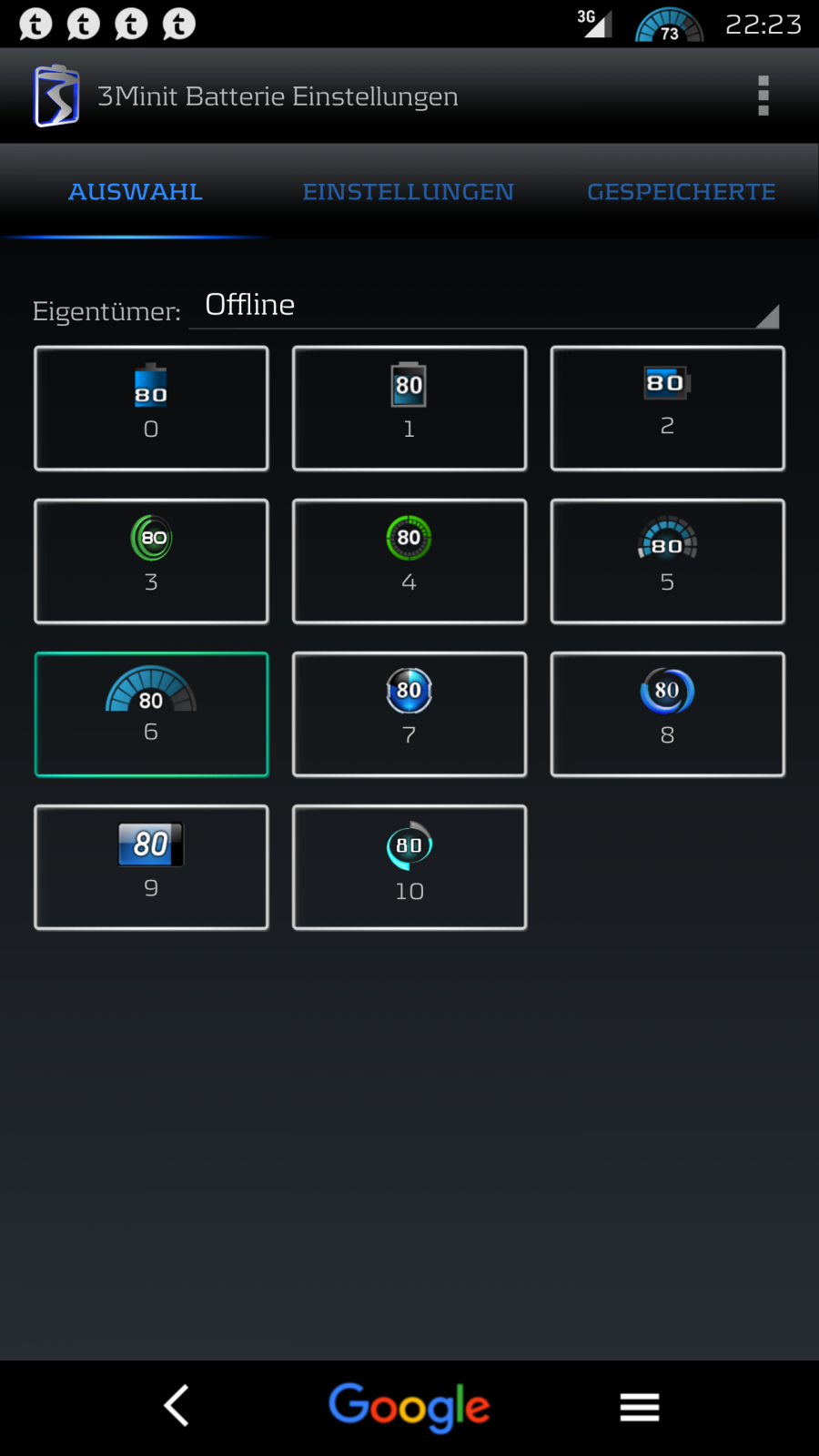Select the Auswahl tab

click(136, 192)
